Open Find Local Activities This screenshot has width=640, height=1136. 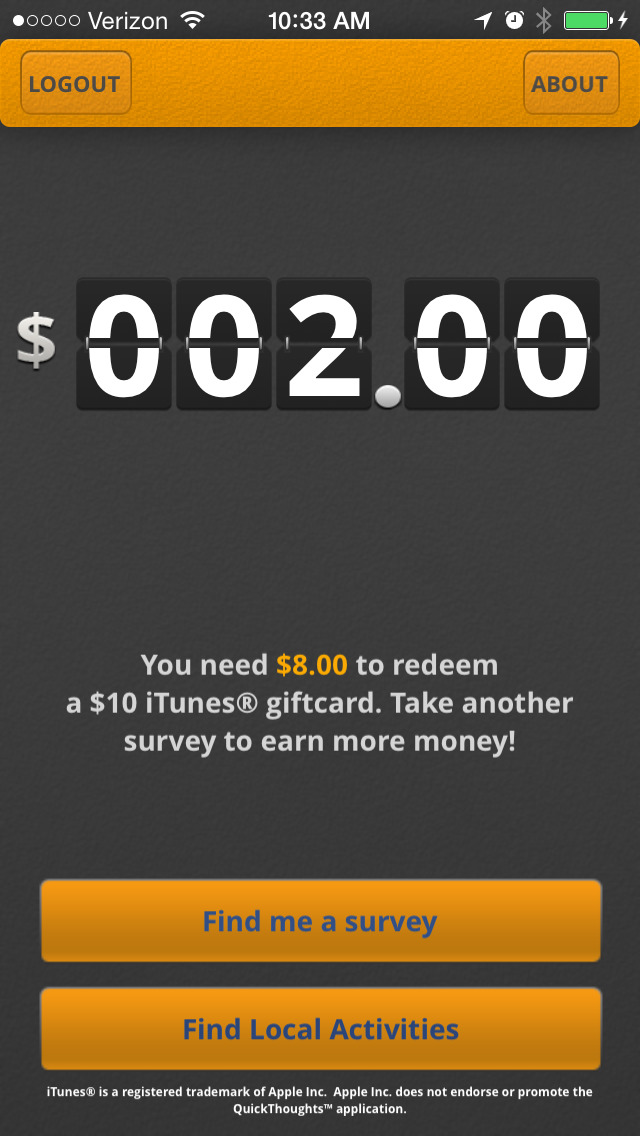pos(320,1029)
